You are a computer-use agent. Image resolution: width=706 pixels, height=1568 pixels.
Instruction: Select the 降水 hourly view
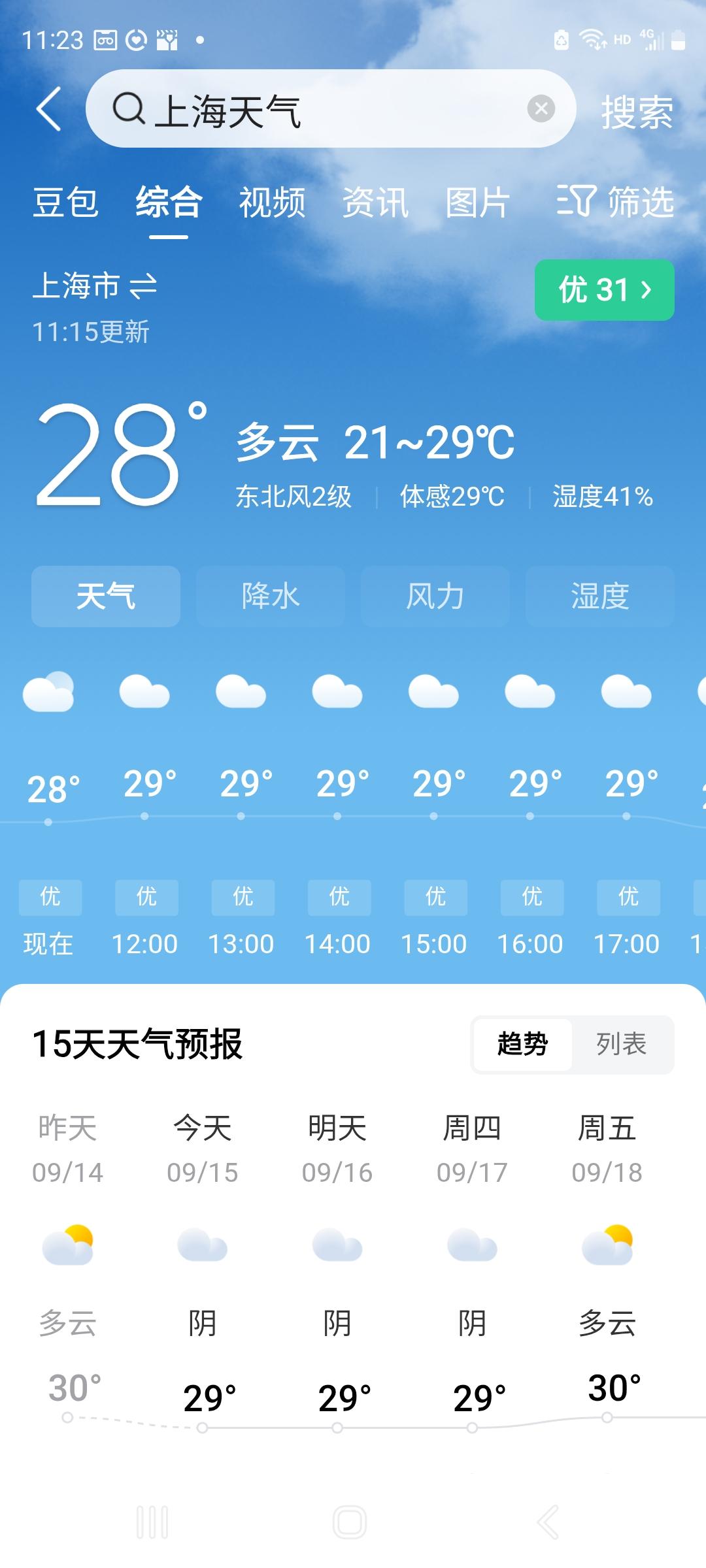(x=271, y=596)
